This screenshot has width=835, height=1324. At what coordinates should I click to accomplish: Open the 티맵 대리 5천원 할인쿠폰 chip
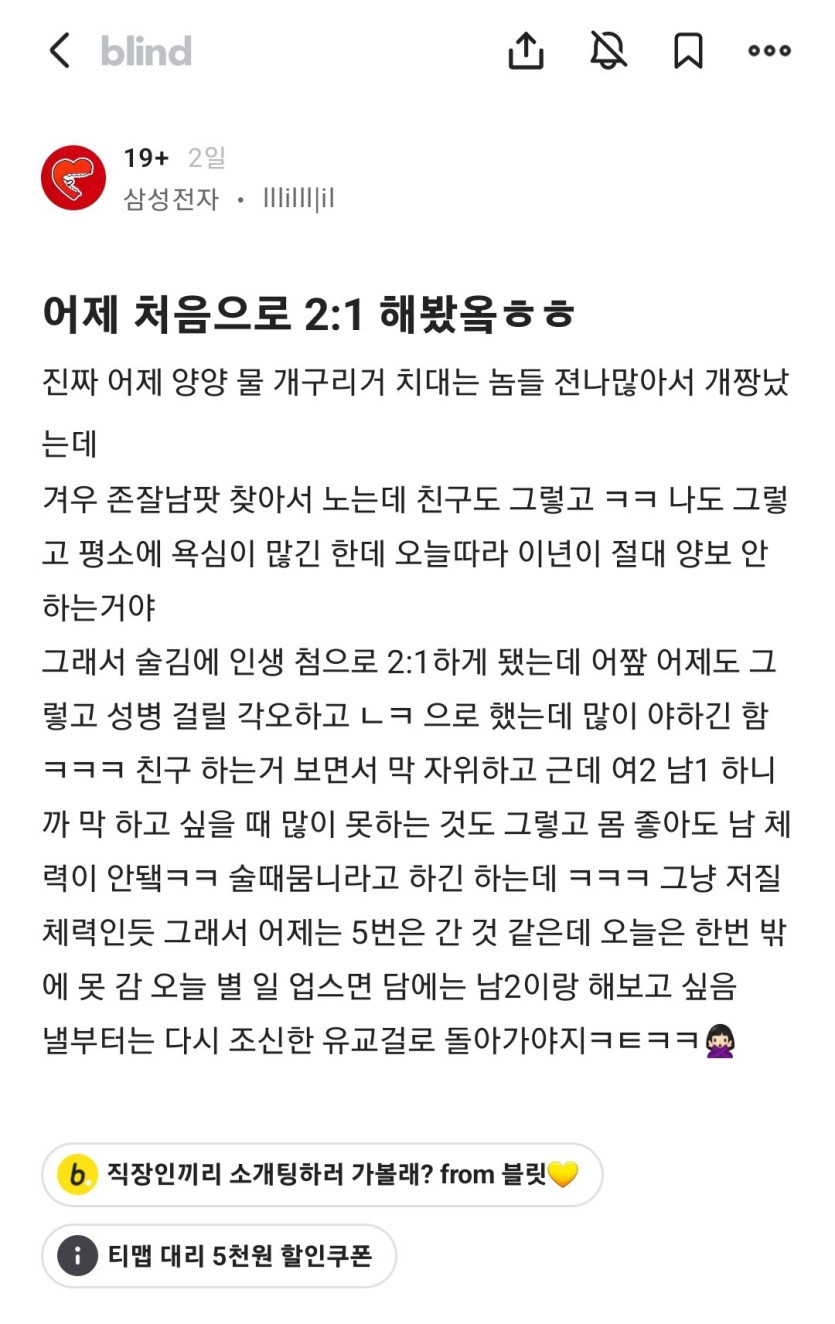click(219, 1256)
